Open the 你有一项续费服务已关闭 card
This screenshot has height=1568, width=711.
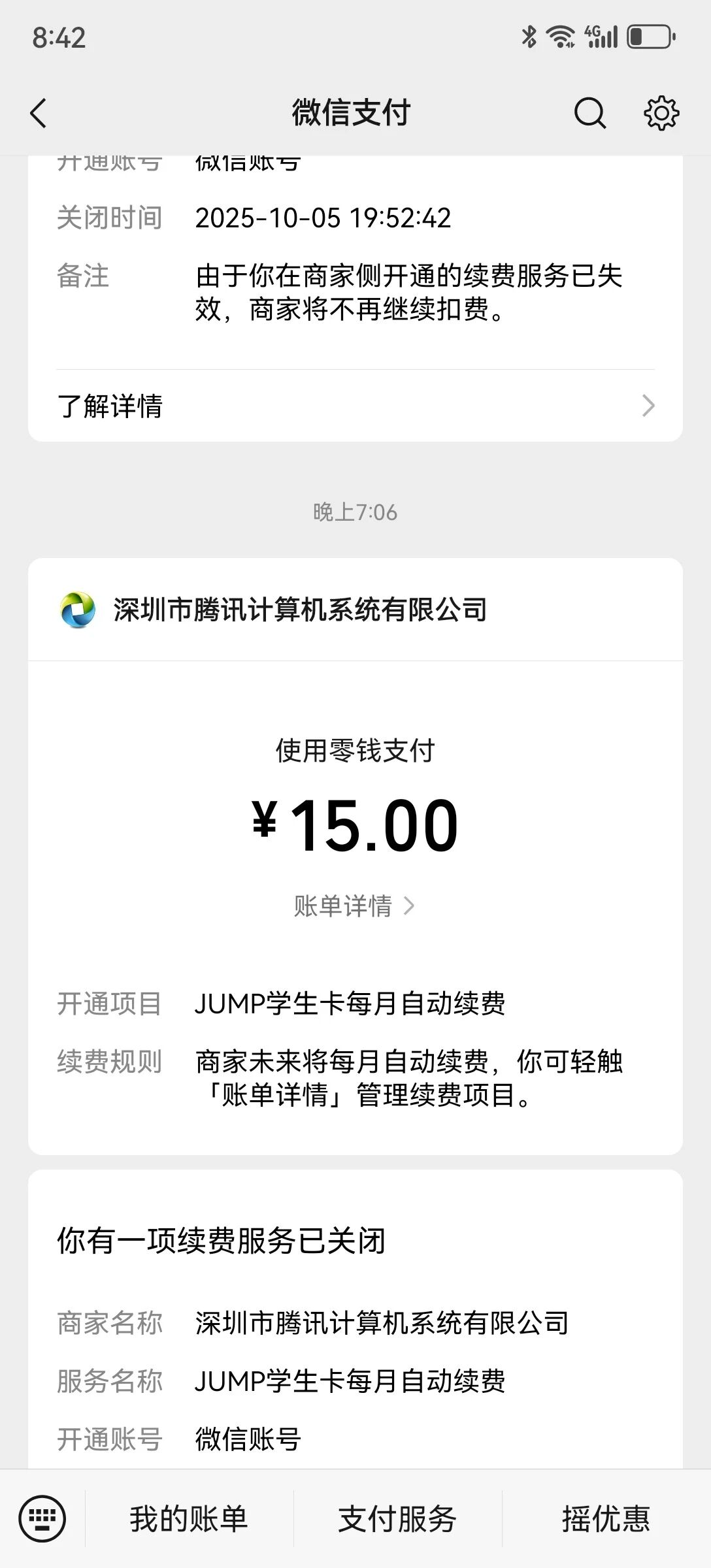pyautogui.click(x=355, y=1320)
